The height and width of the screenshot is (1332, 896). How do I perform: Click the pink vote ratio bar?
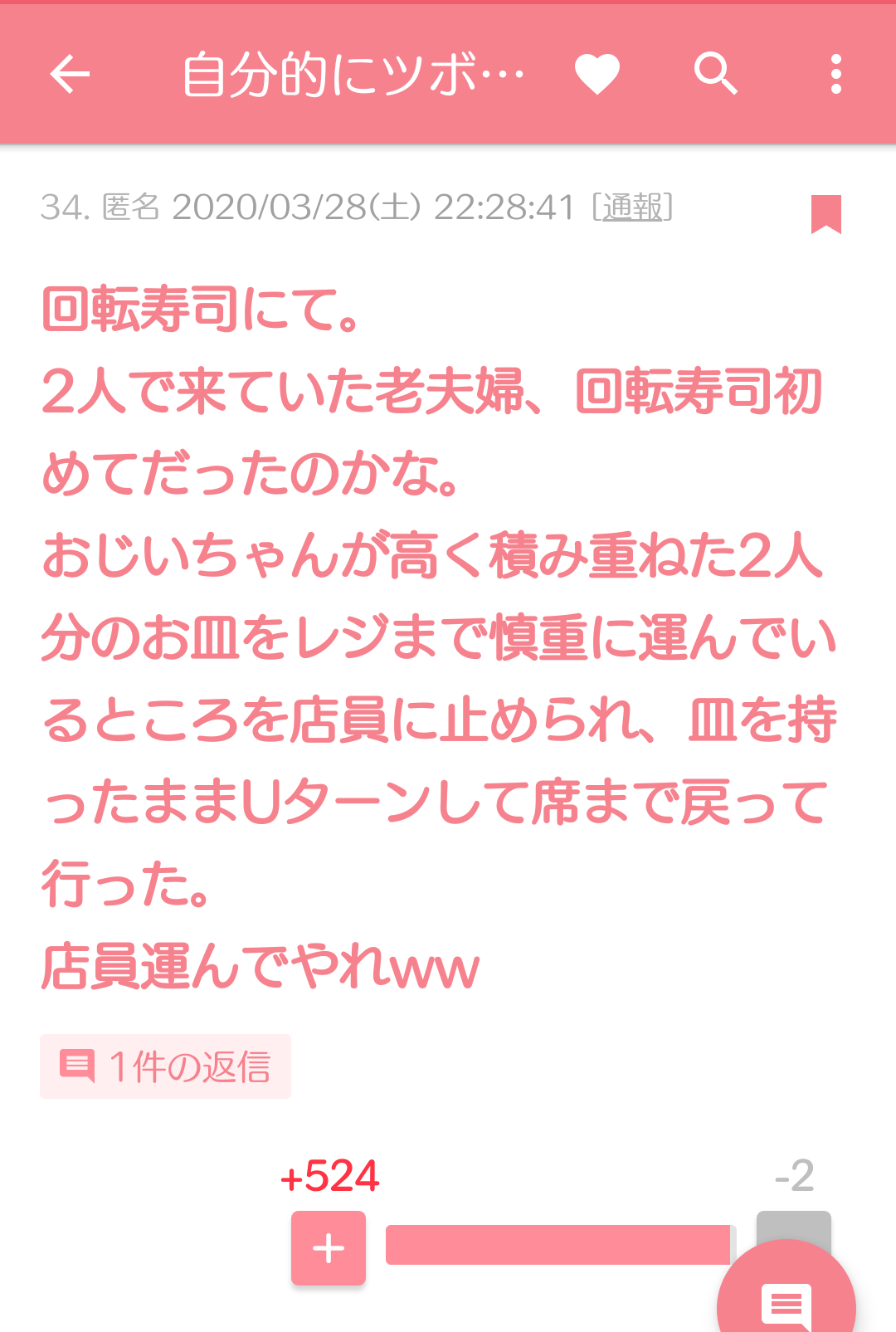pos(560,1245)
